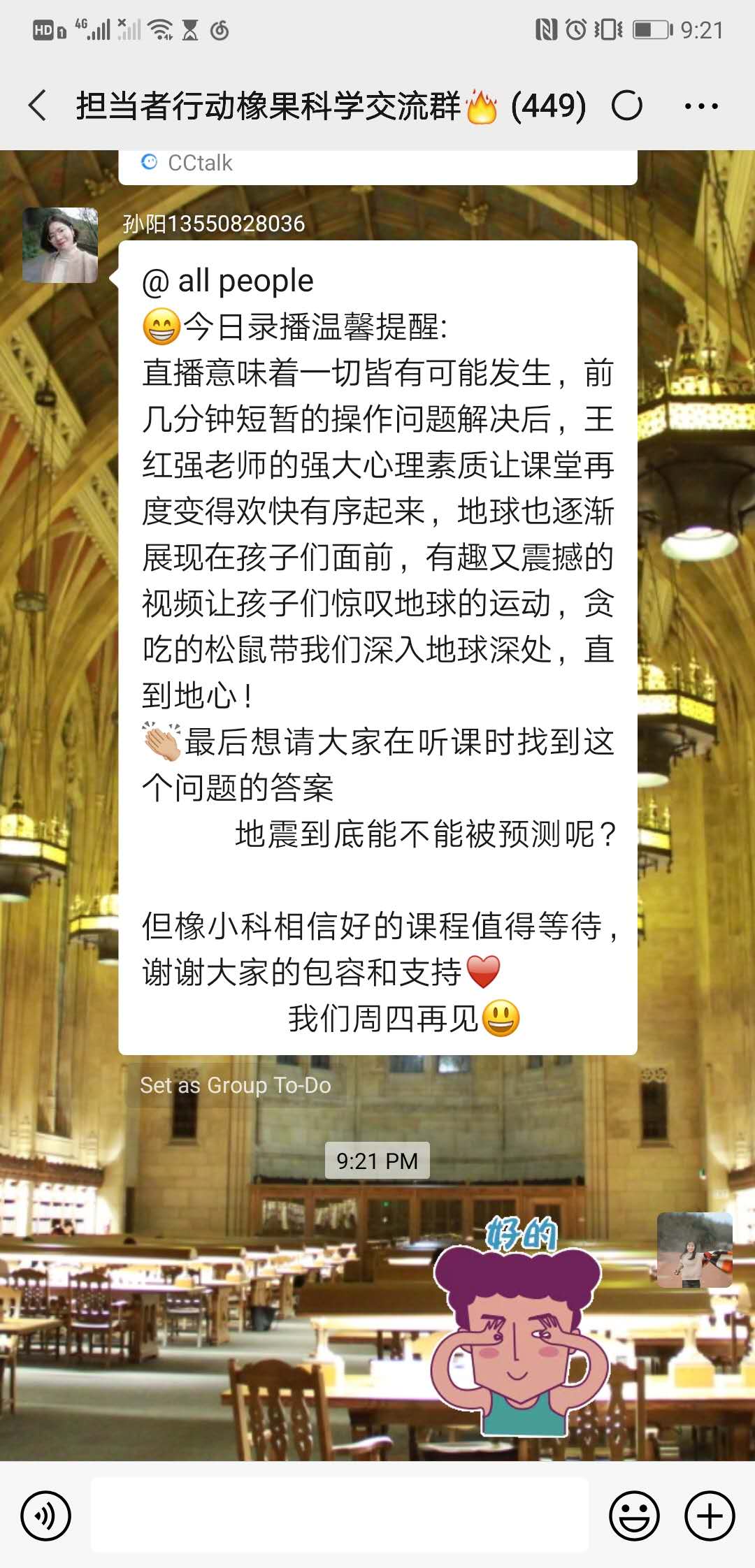Open sender 孙阳13550828036's avatar
The image size is (755, 1568).
coord(60,245)
